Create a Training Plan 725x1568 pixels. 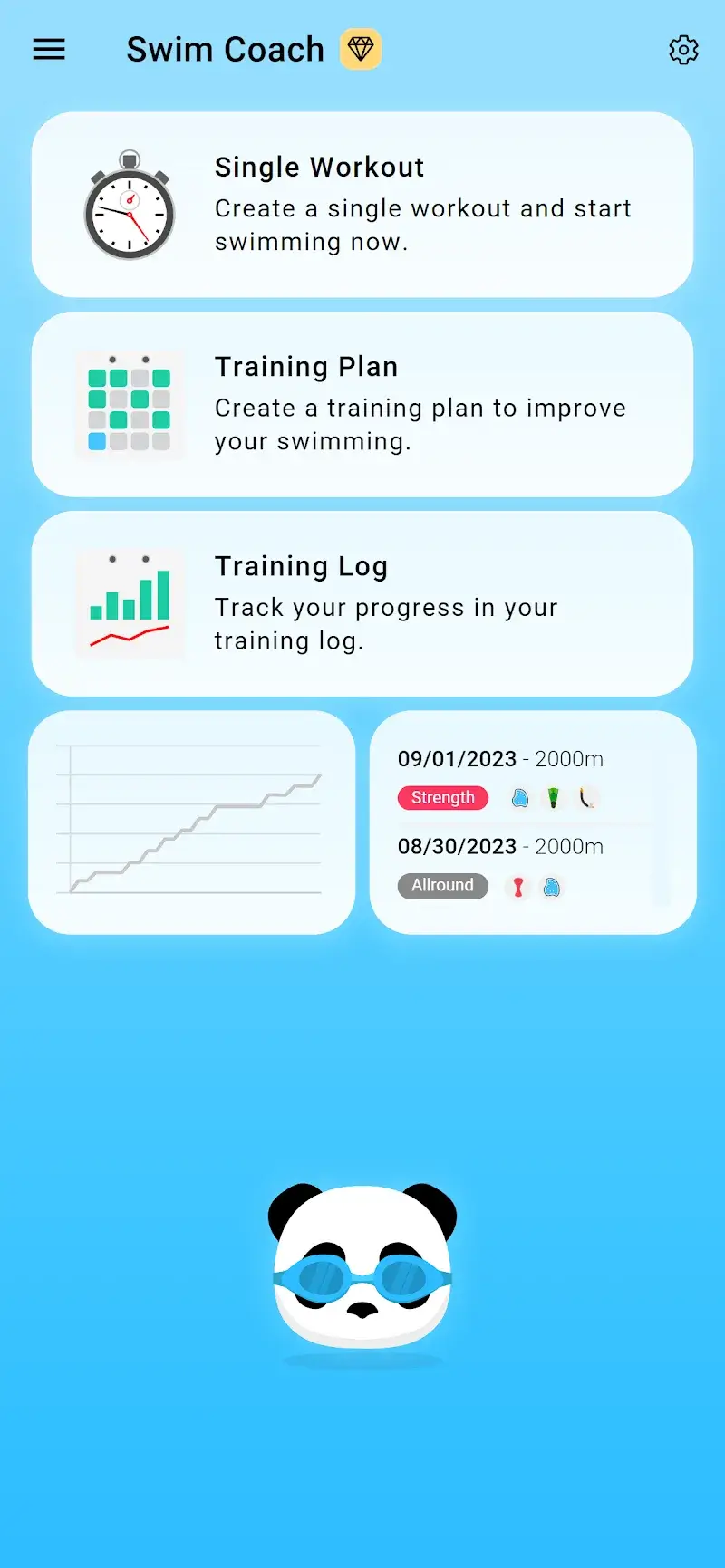[362, 404]
